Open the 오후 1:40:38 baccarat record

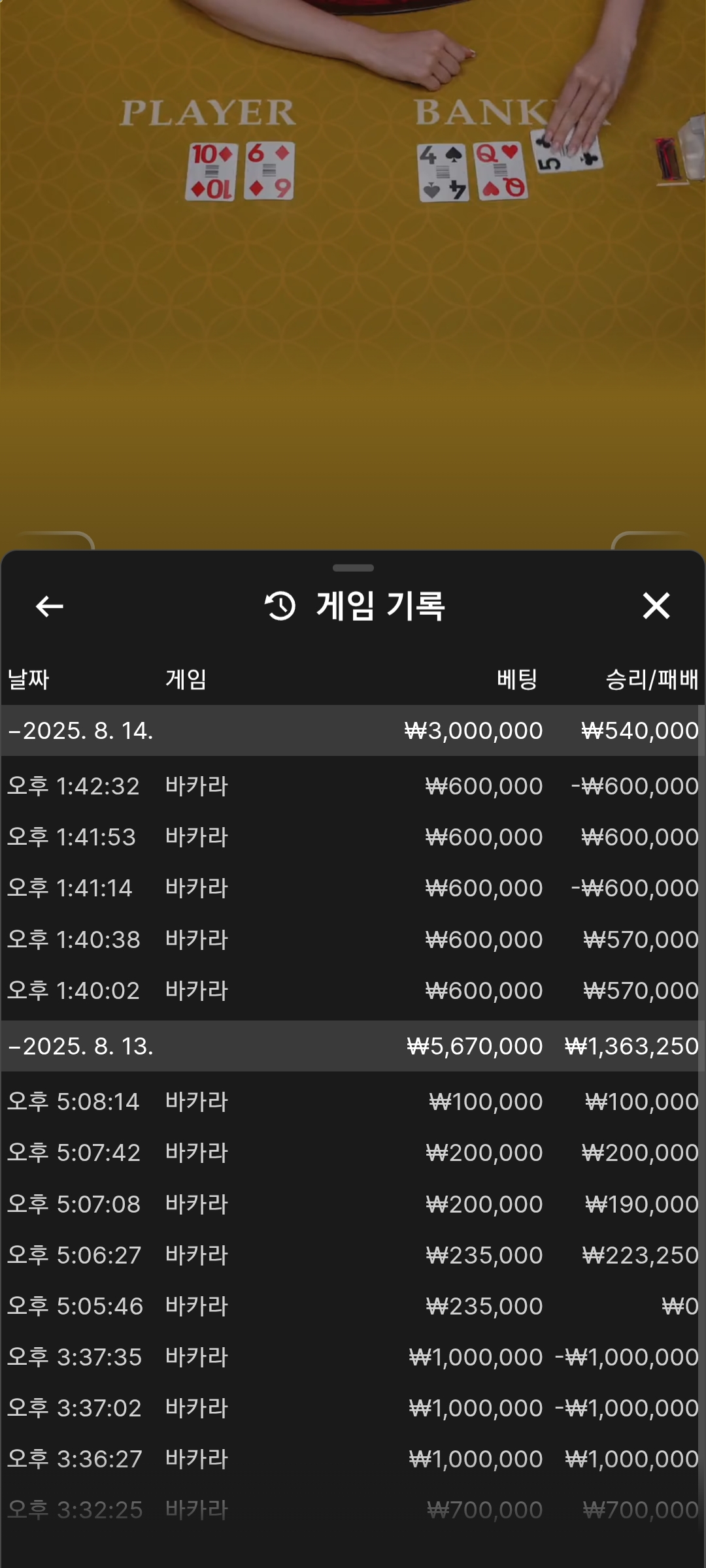point(352,939)
